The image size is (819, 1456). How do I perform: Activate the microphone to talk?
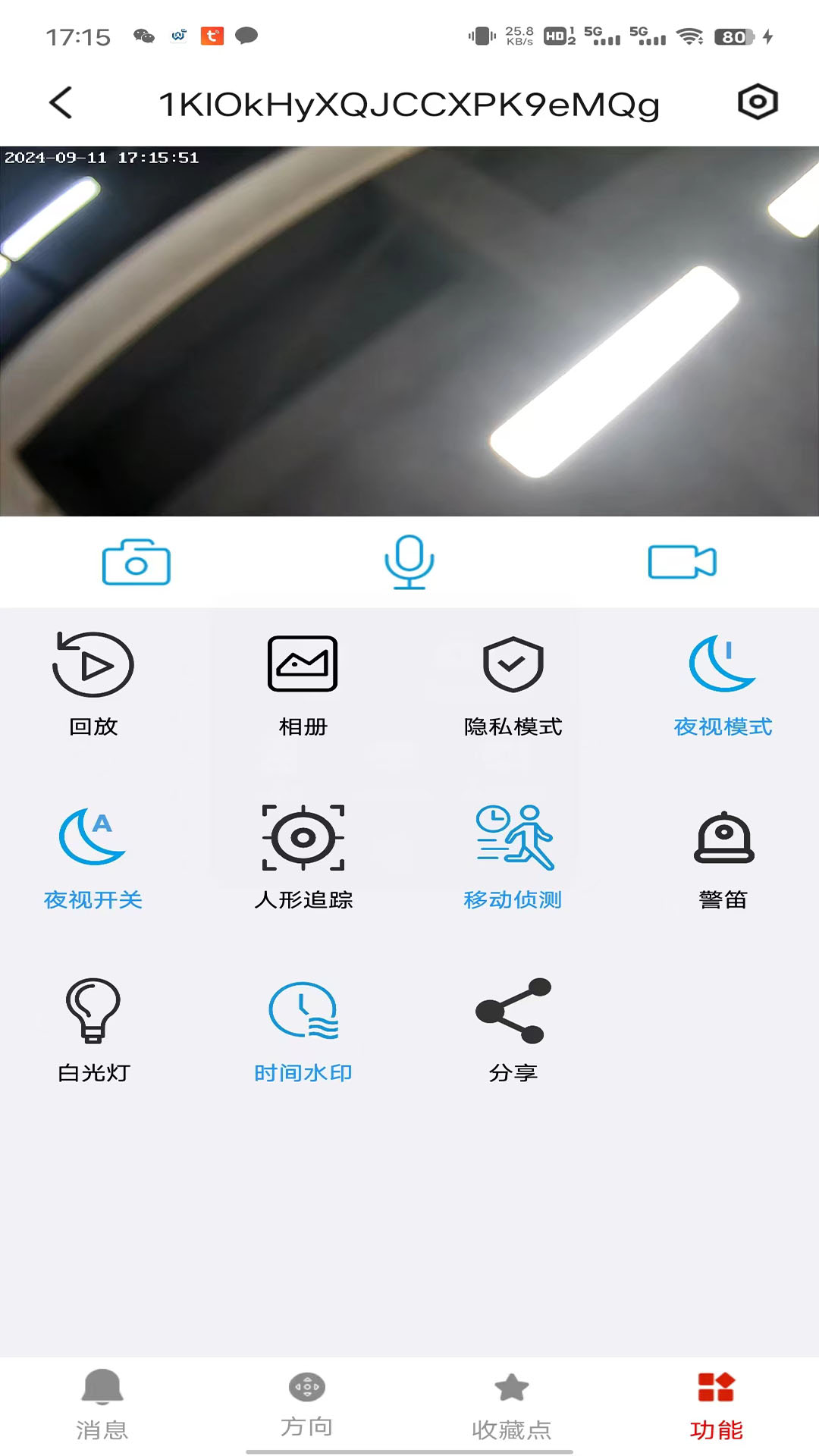409,562
